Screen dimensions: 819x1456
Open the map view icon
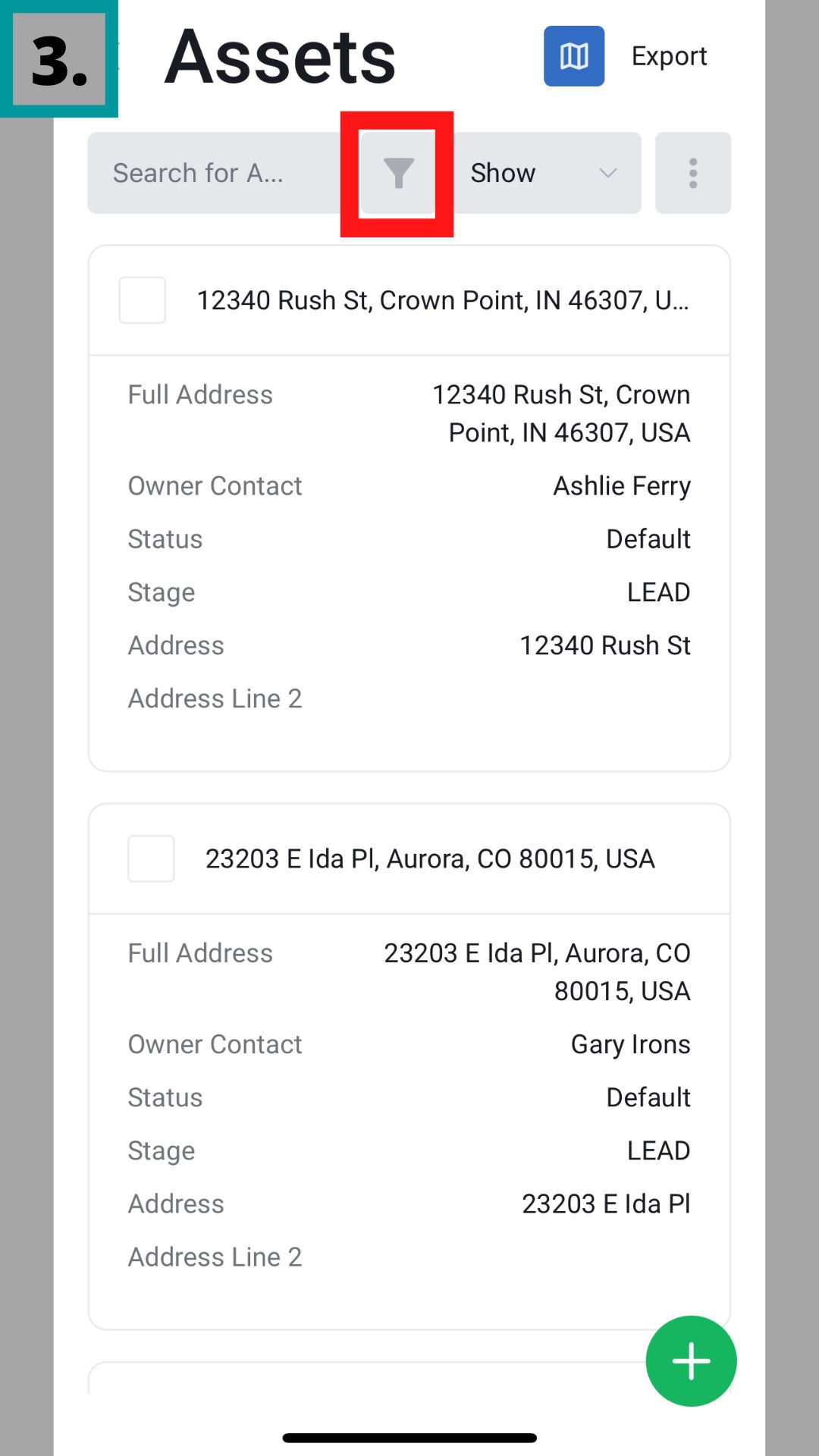573,56
